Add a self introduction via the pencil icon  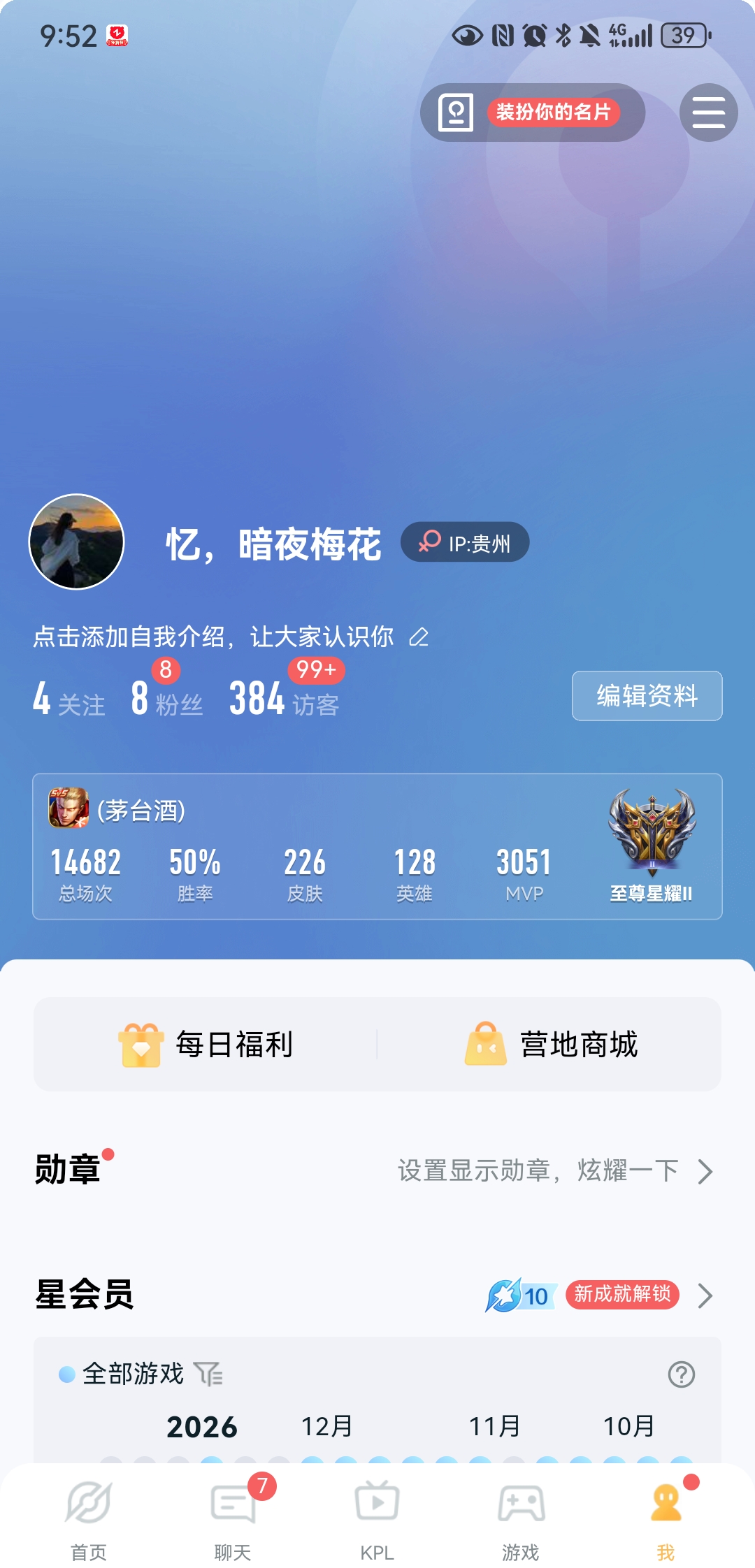419,637
